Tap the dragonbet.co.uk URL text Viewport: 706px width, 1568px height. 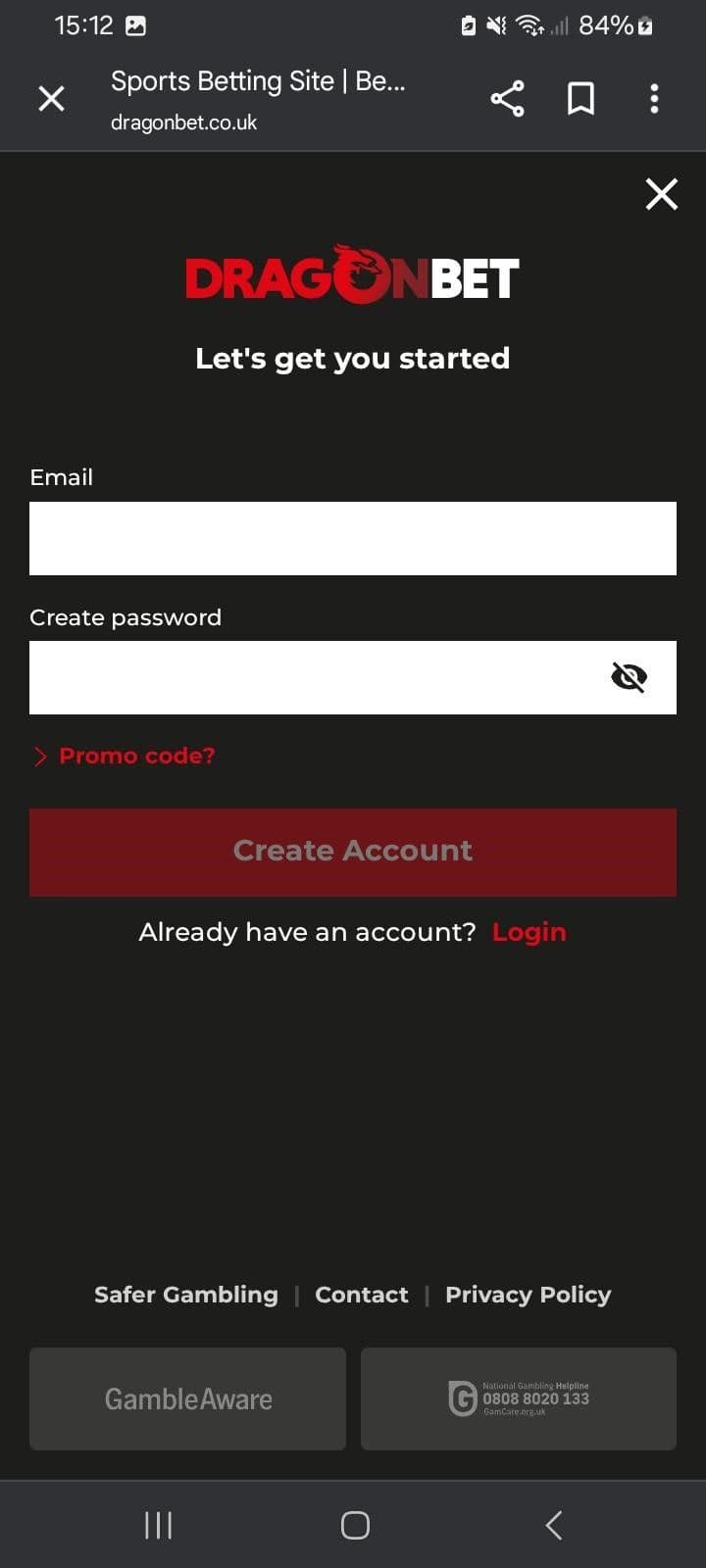182,122
